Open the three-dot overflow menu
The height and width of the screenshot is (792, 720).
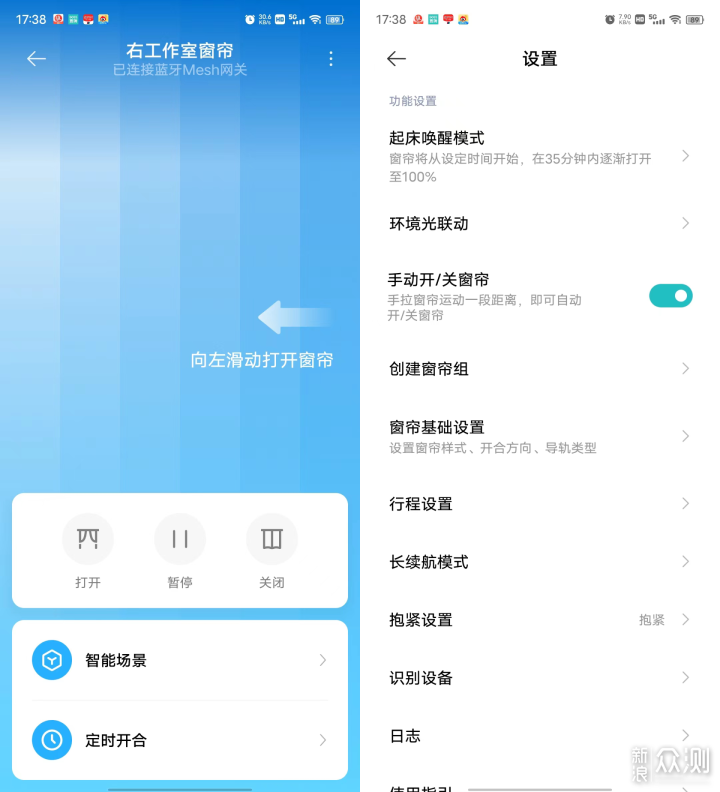(x=331, y=59)
